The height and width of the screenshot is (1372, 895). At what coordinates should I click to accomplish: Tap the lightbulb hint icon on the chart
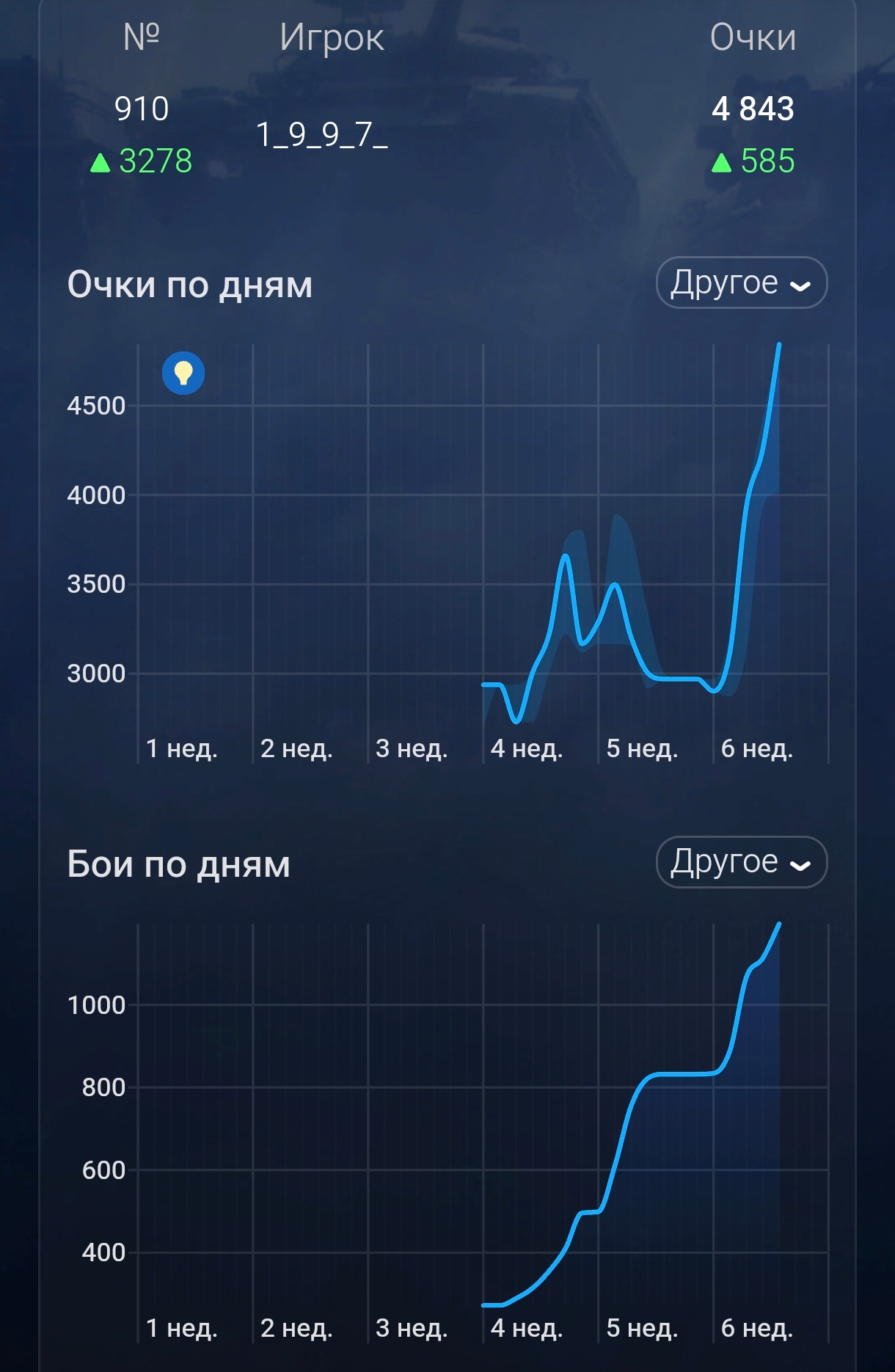pos(183,373)
